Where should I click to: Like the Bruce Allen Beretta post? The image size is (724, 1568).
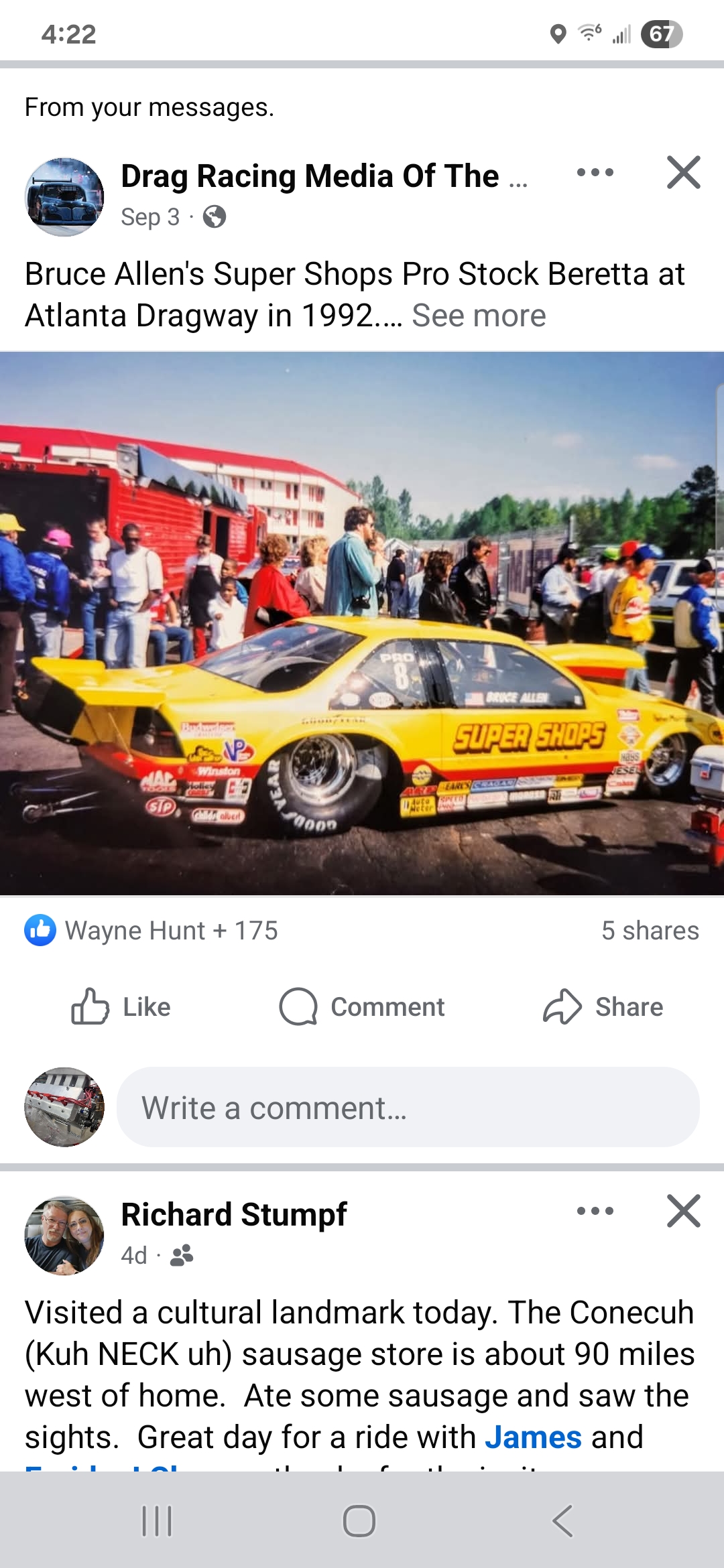click(121, 1006)
